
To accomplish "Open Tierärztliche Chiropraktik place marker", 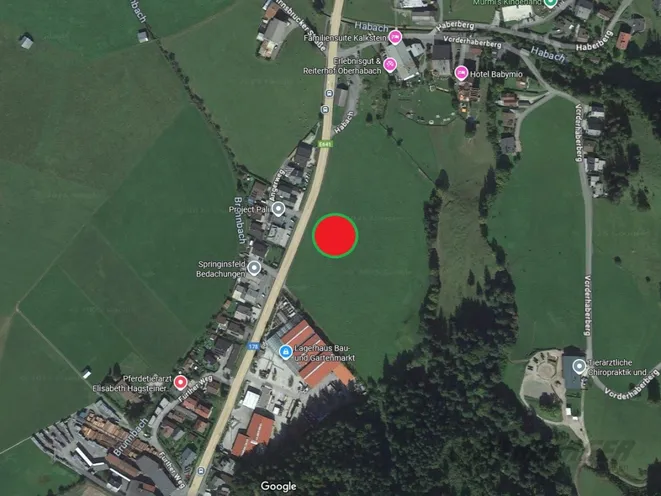I will [x=574, y=364].
